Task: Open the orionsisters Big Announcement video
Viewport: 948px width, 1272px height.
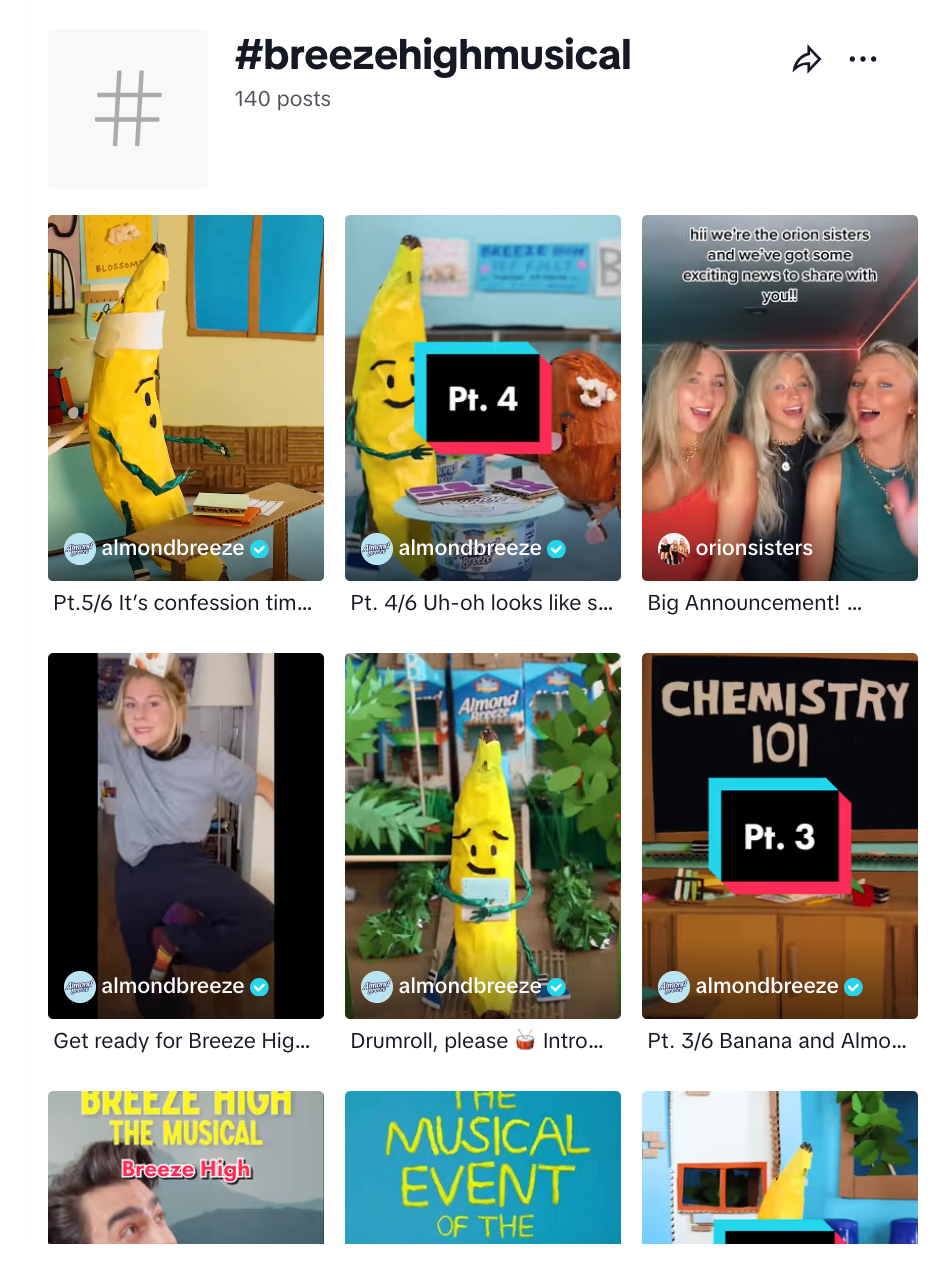Action: 780,398
